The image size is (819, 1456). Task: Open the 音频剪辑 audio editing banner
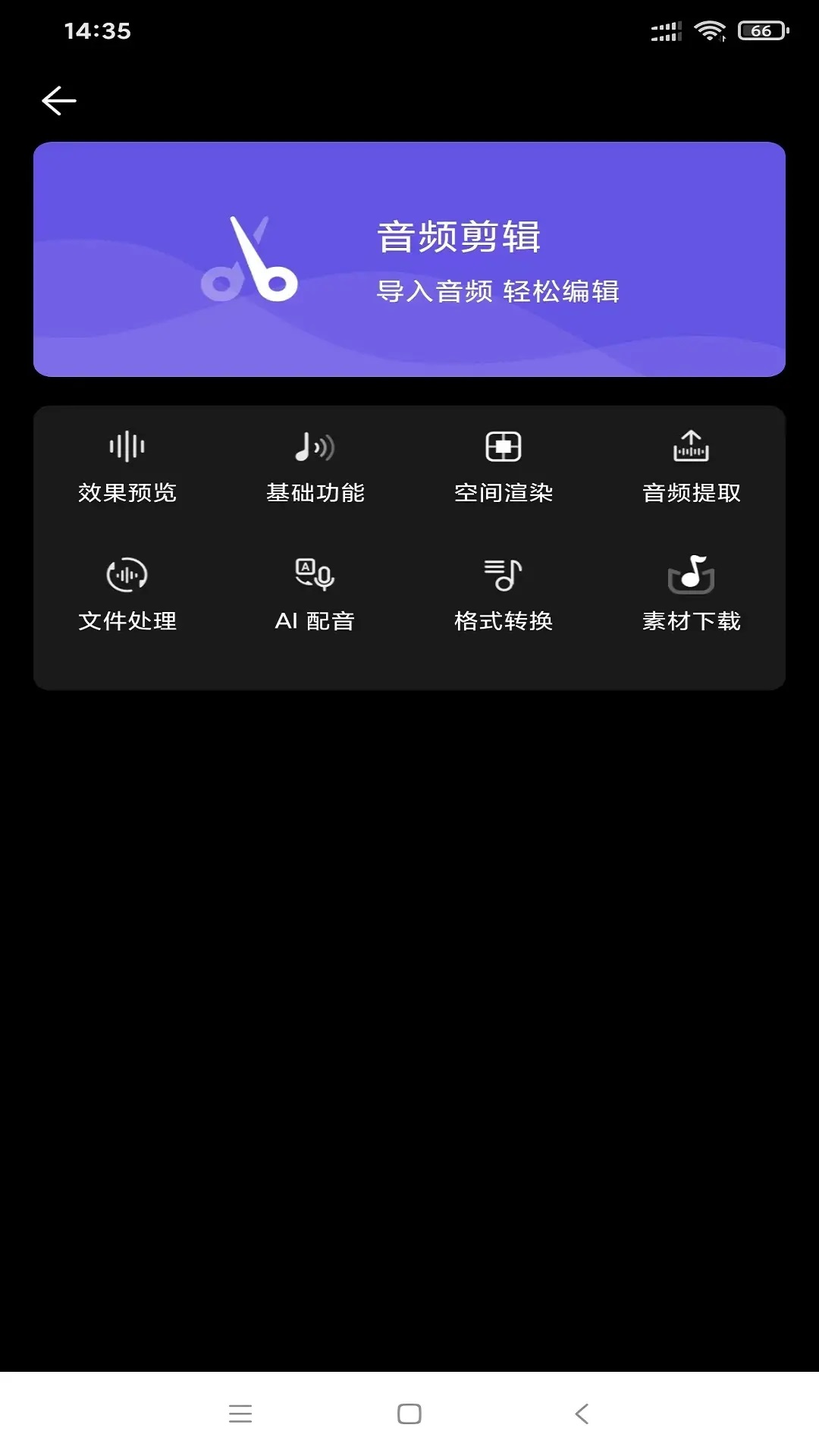click(409, 259)
